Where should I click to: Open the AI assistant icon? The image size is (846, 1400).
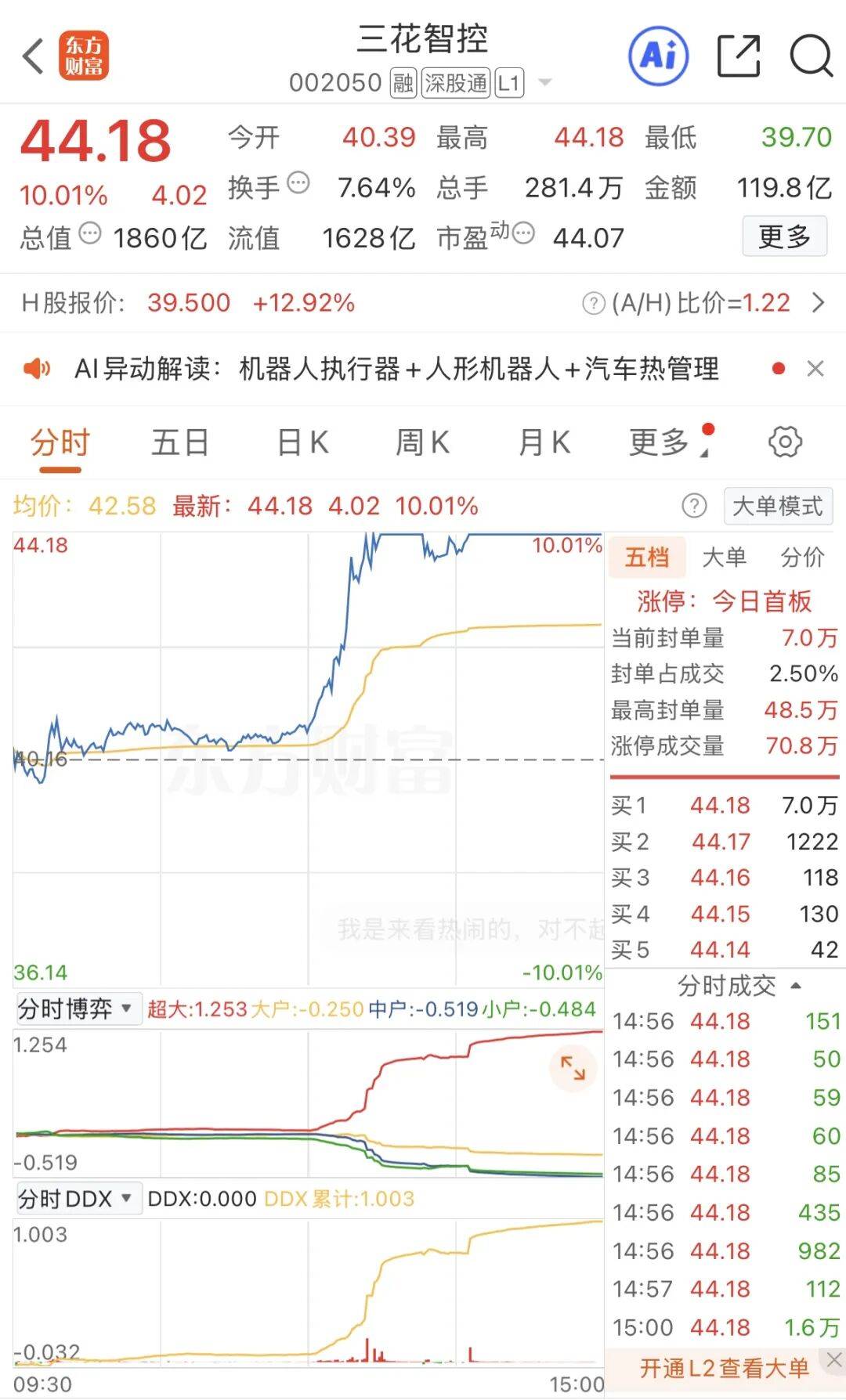pyautogui.click(x=658, y=56)
